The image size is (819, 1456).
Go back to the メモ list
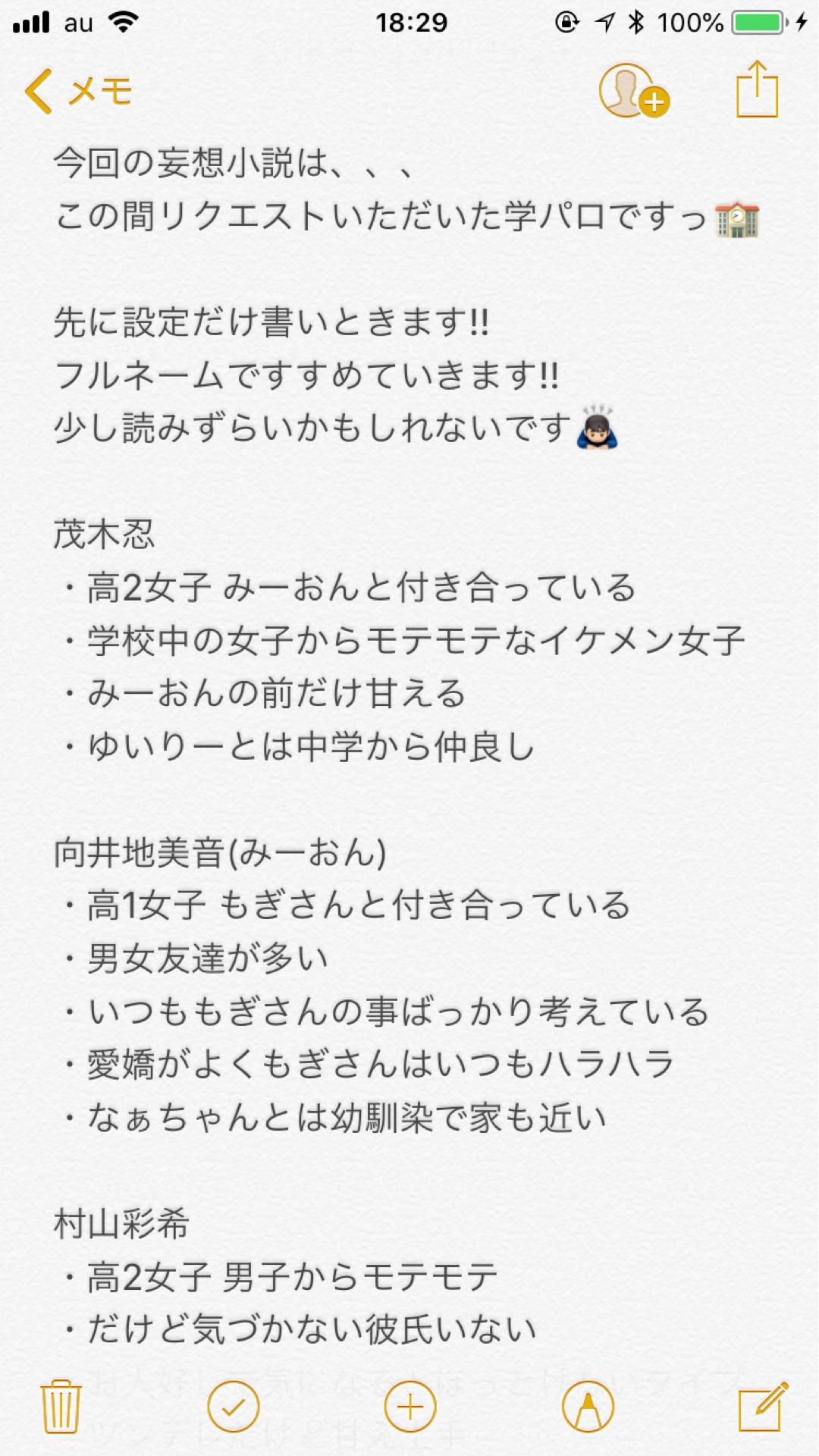coord(78,92)
